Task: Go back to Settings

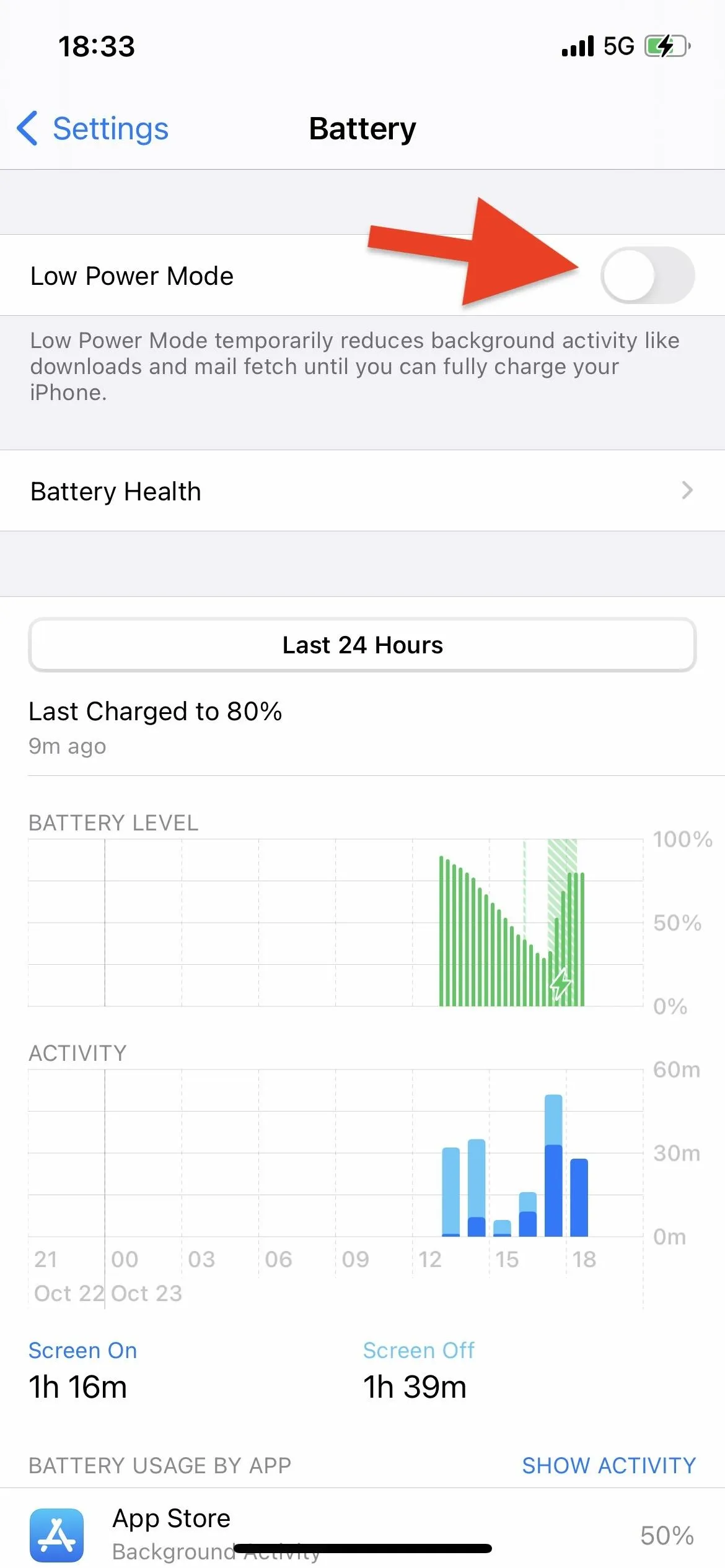Action: (x=93, y=129)
